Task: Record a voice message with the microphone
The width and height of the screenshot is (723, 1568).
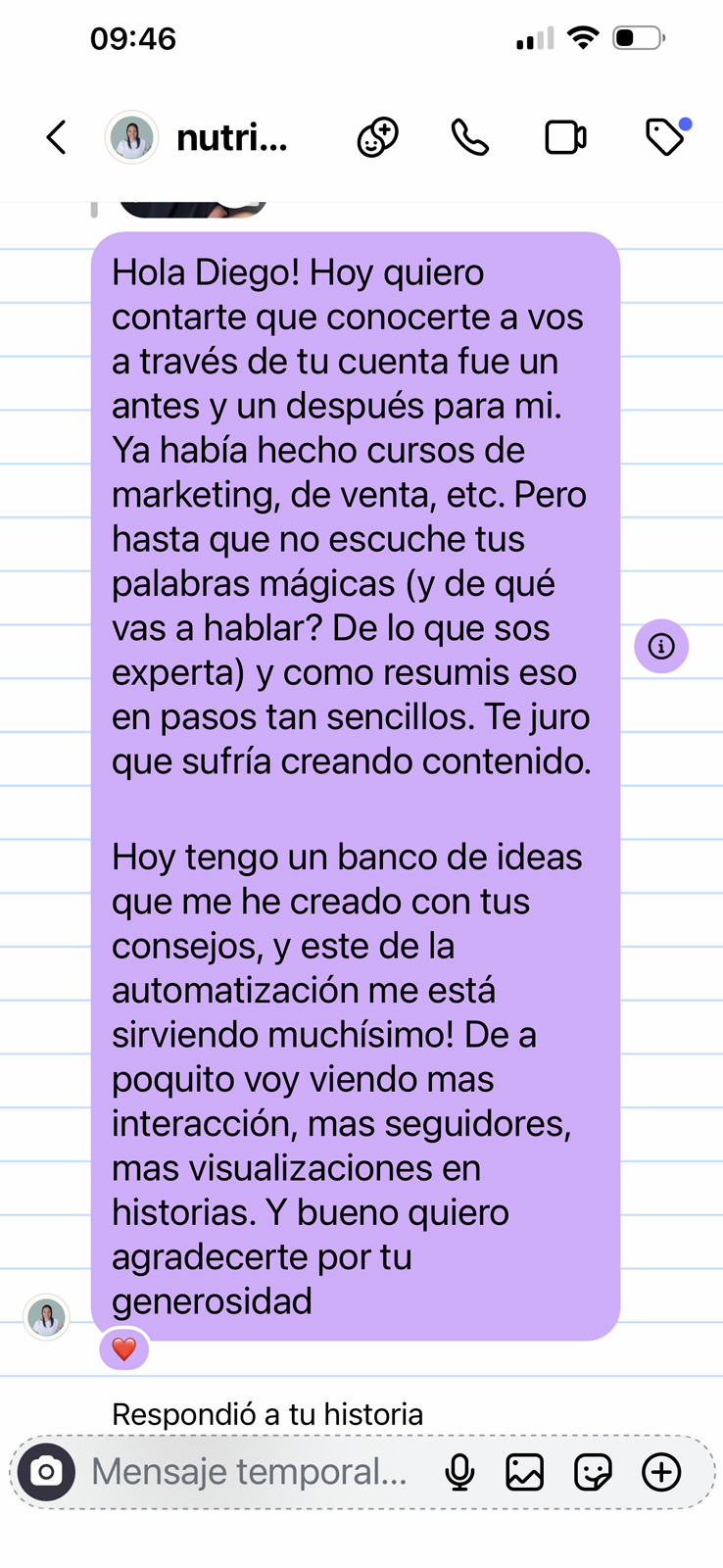Action: (x=460, y=1472)
